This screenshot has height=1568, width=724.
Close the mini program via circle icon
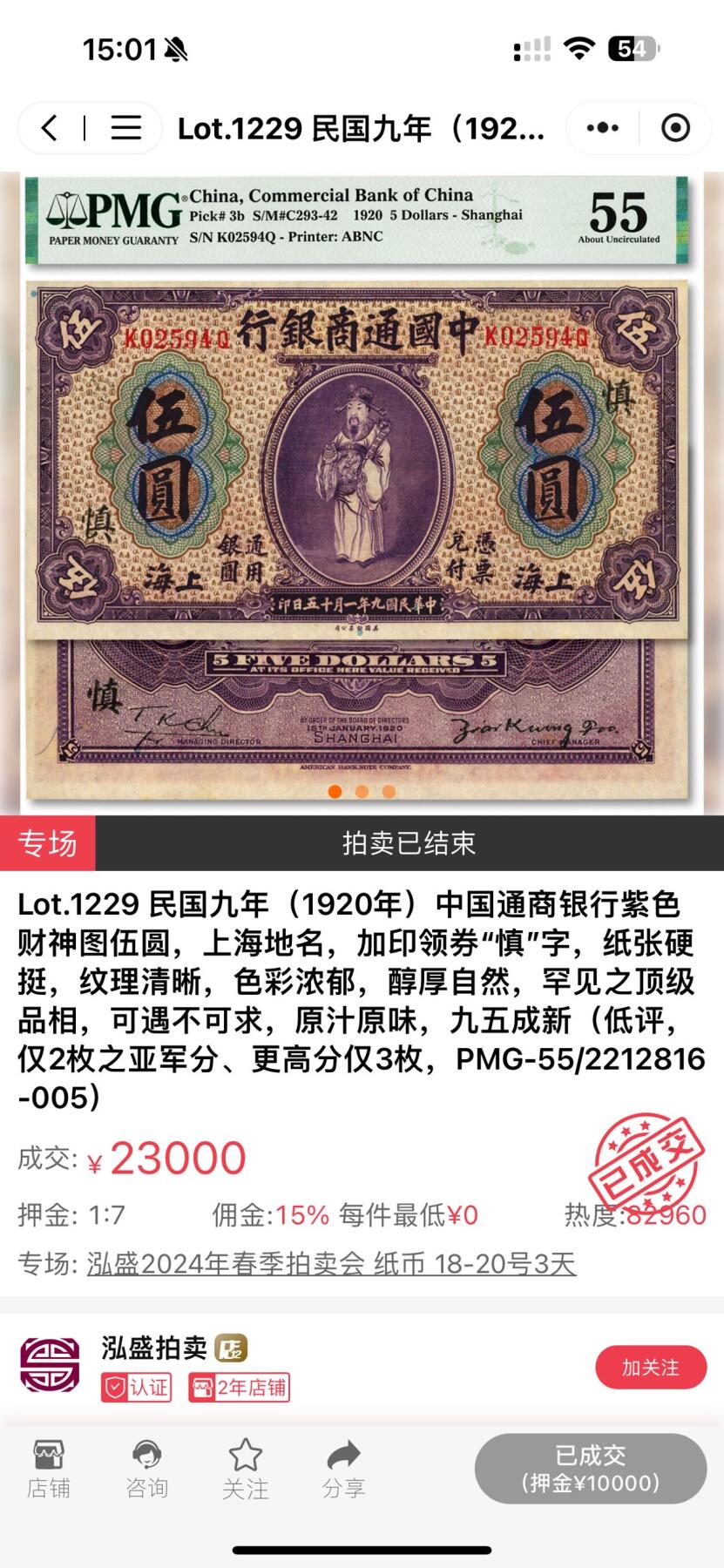tap(675, 128)
